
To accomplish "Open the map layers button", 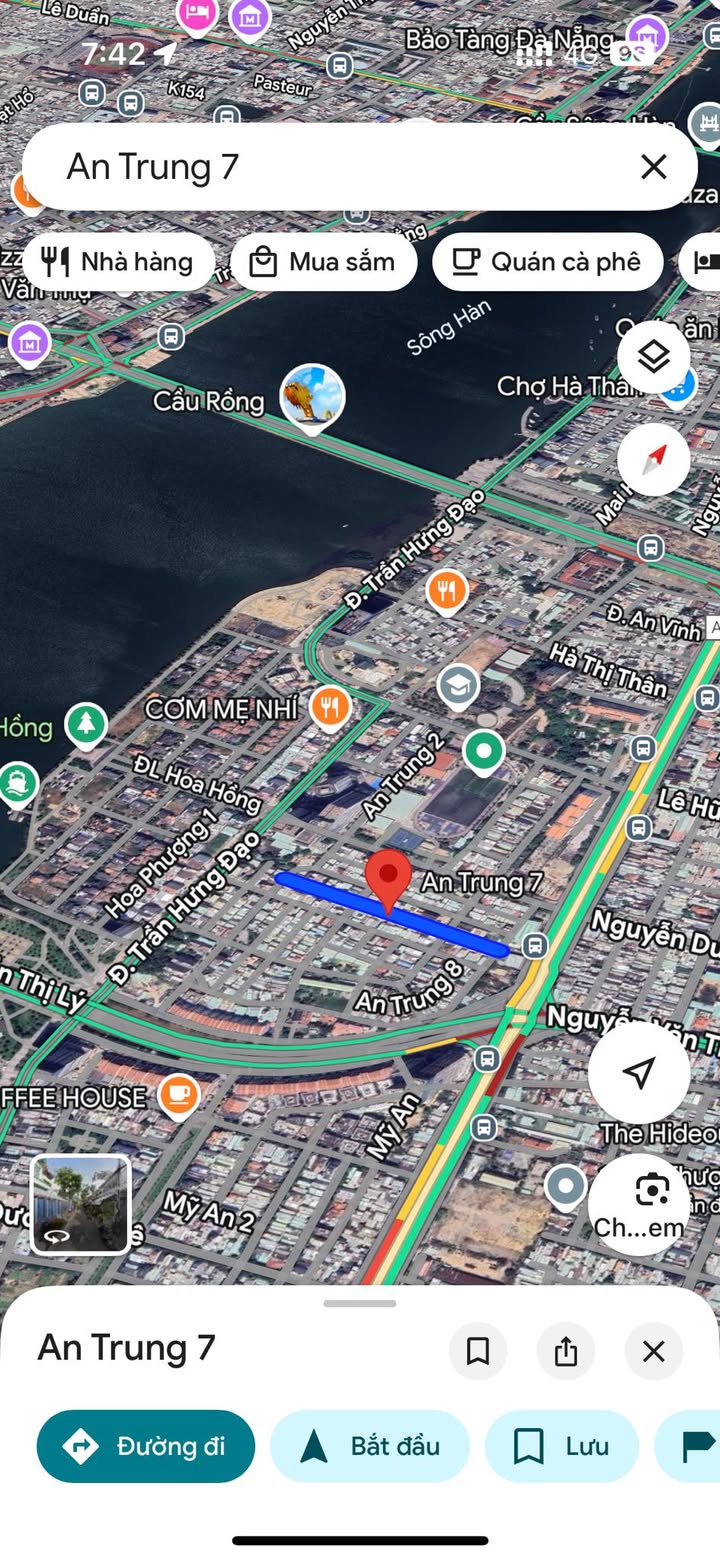I will (653, 357).
